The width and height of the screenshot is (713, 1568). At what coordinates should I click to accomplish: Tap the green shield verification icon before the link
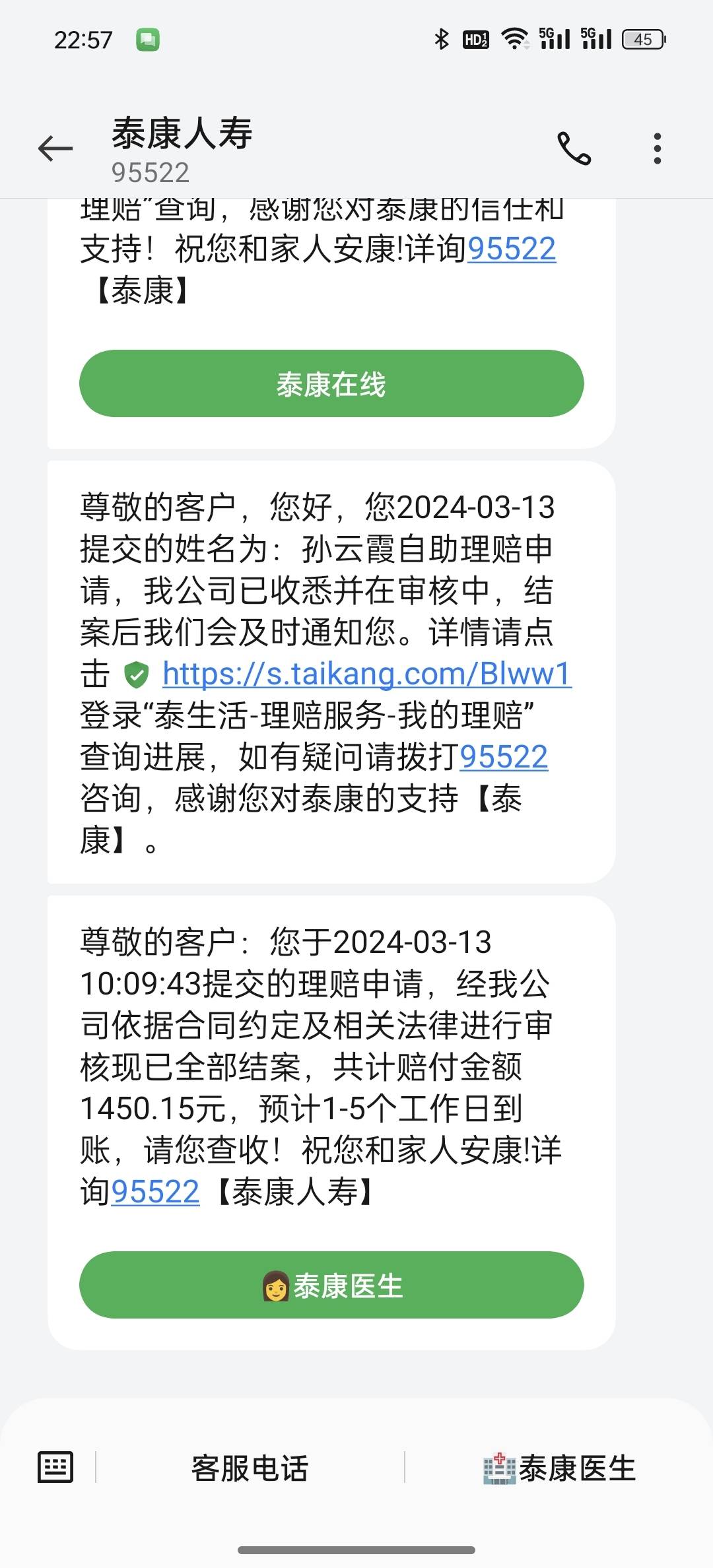135,674
